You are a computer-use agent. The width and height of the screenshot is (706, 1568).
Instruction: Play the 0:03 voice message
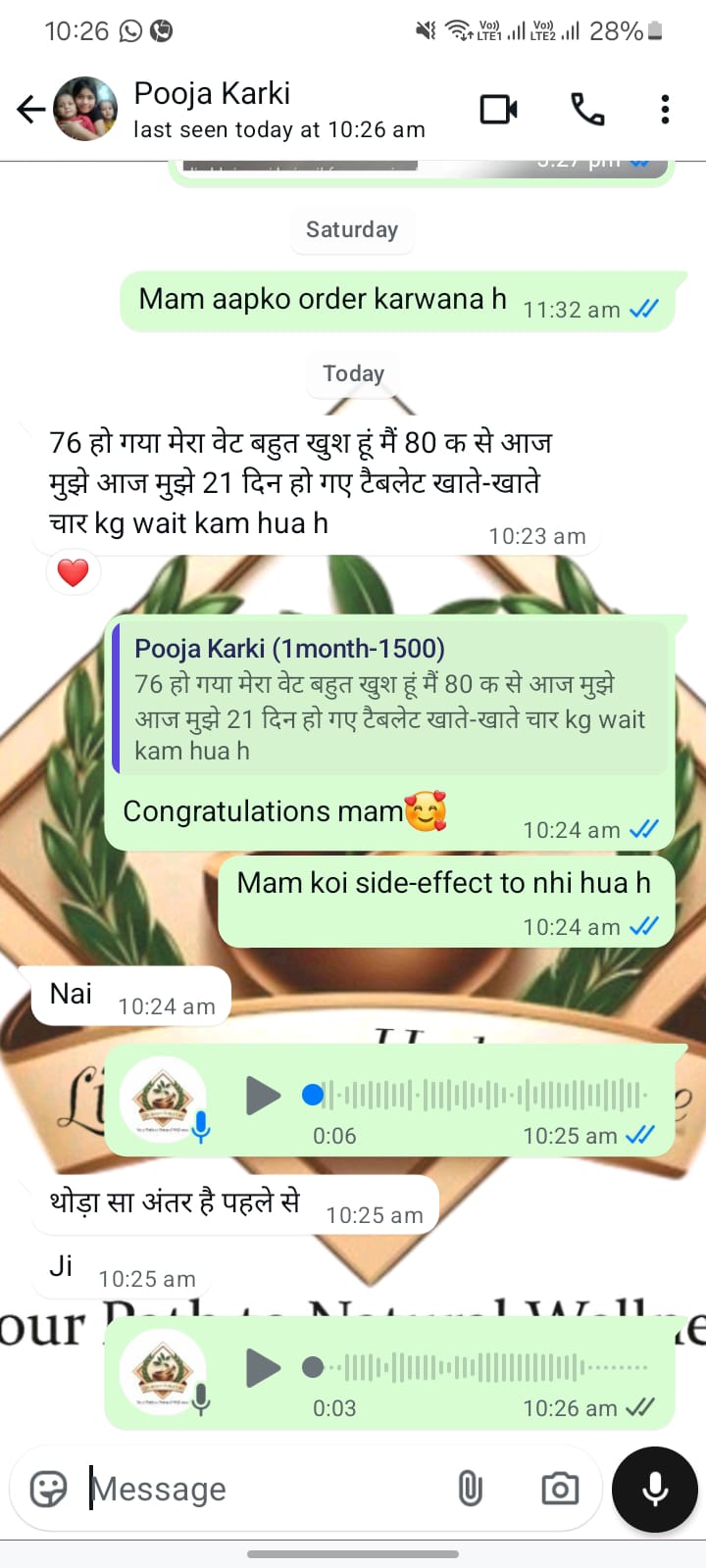click(x=262, y=1368)
